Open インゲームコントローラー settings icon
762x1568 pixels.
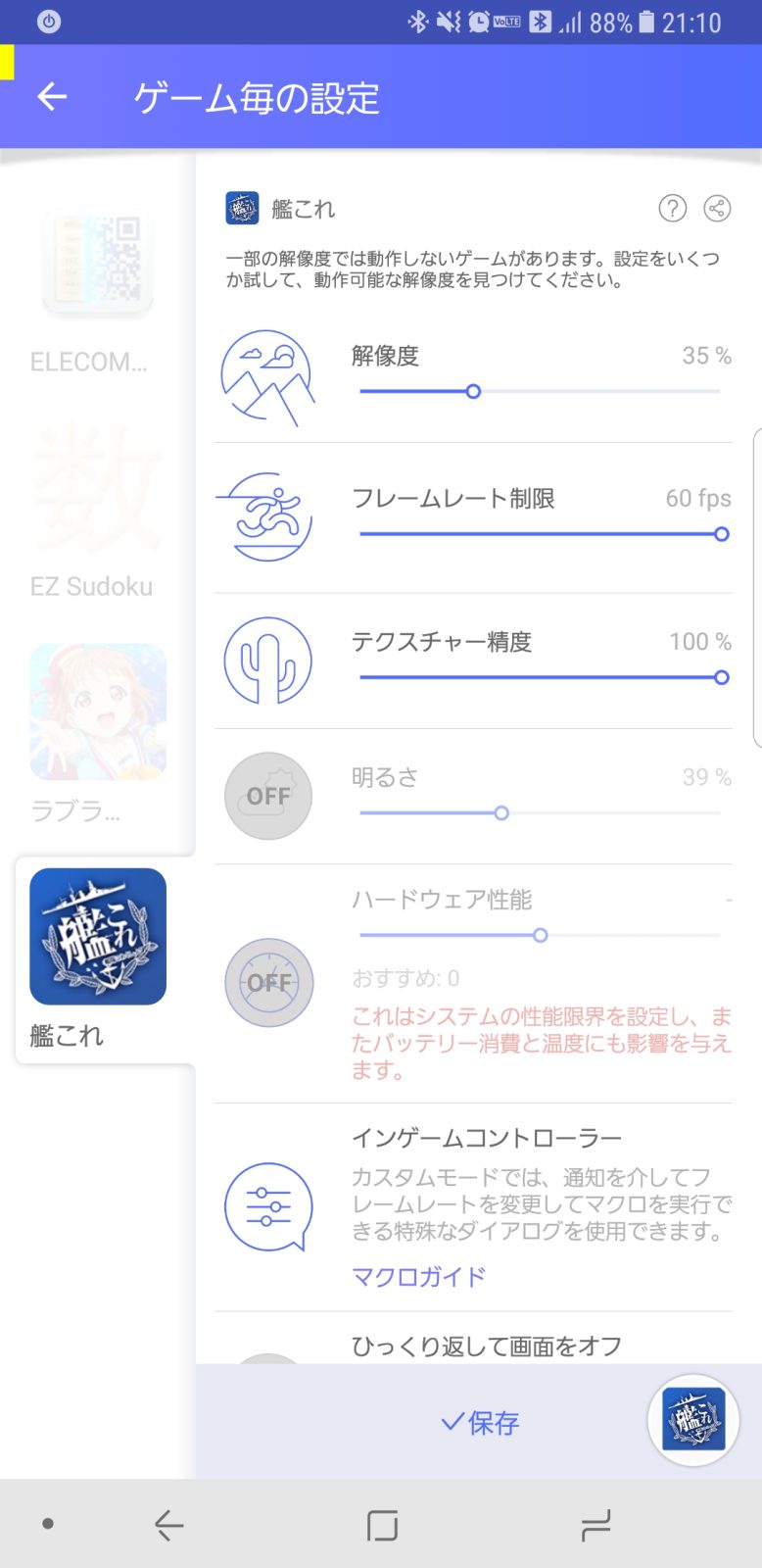click(267, 1207)
